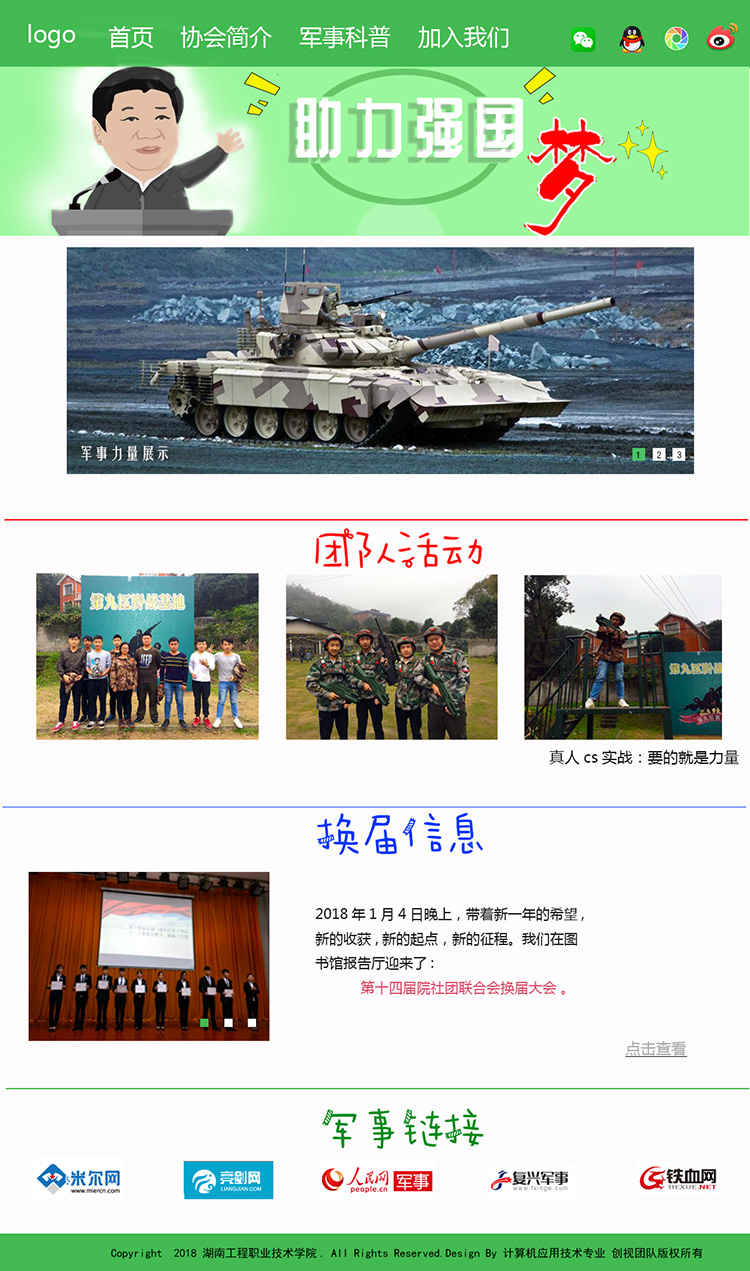Image resolution: width=750 pixels, height=1271 pixels.
Task: Tap the WeChat icon in the header
Action: click(583, 40)
